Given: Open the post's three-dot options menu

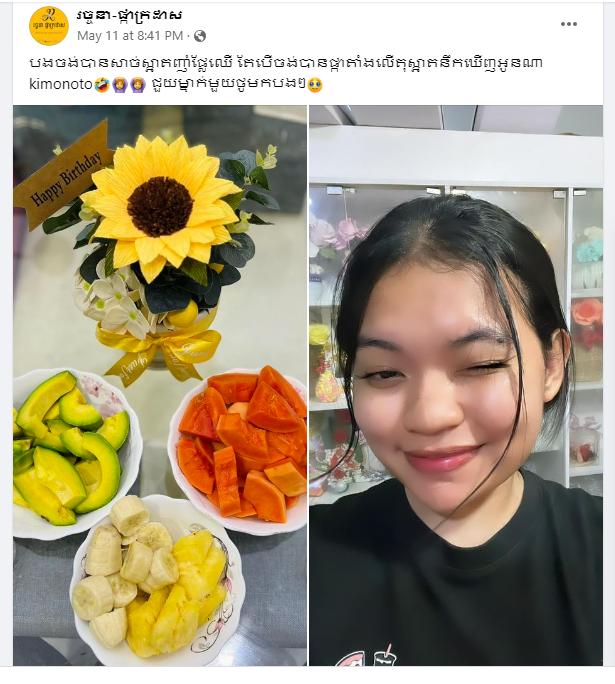Looking at the screenshot, I should coord(569,24).
